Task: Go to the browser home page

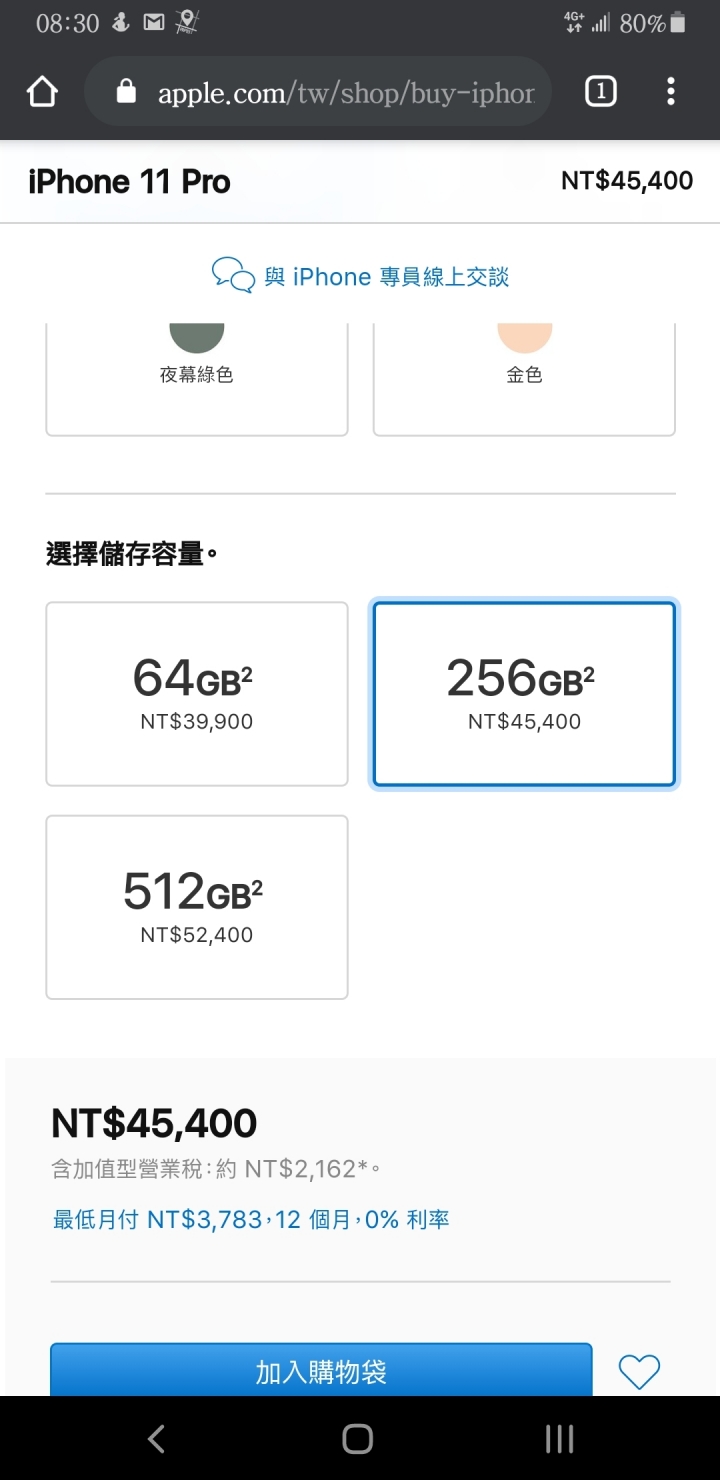Action: pyautogui.click(x=42, y=92)
